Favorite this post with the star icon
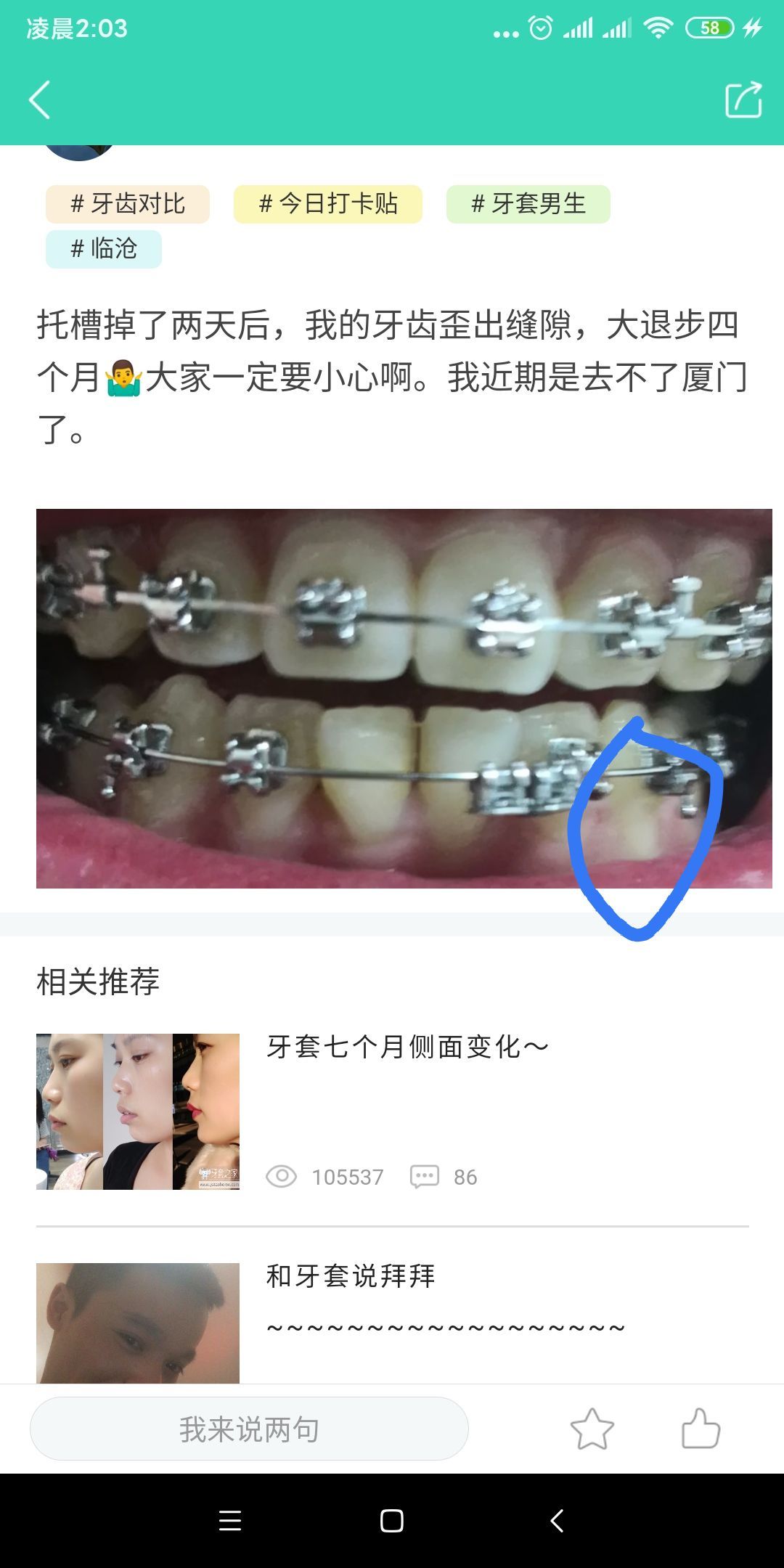 (592, 1429)
